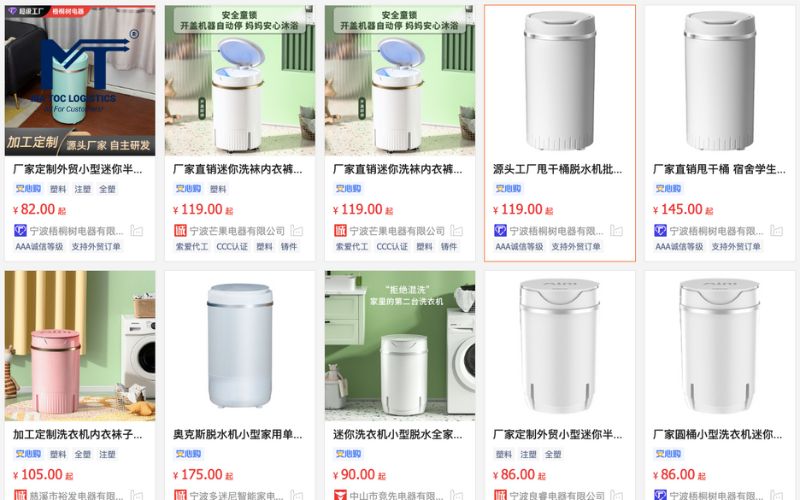The height and width of the screenshot is (500, 800).
Task: Open 源头工厂甩干桶脱水机 product at ¥119.00
Action: coord(559,170)
